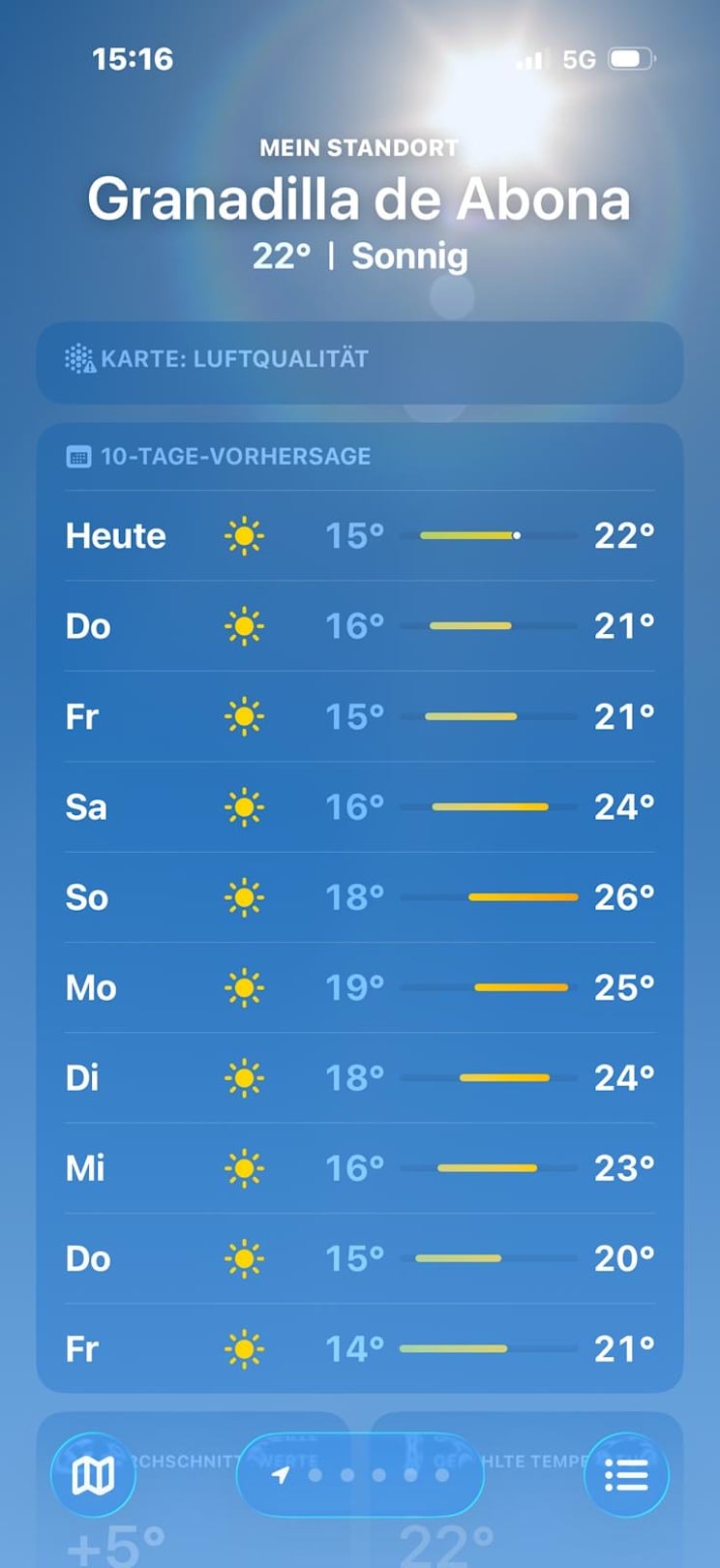Image resolution: width=720 pixels, height=1568 pixels.
Task: Open the Karte: Luftqualität card
Action: tap(360, 360)
